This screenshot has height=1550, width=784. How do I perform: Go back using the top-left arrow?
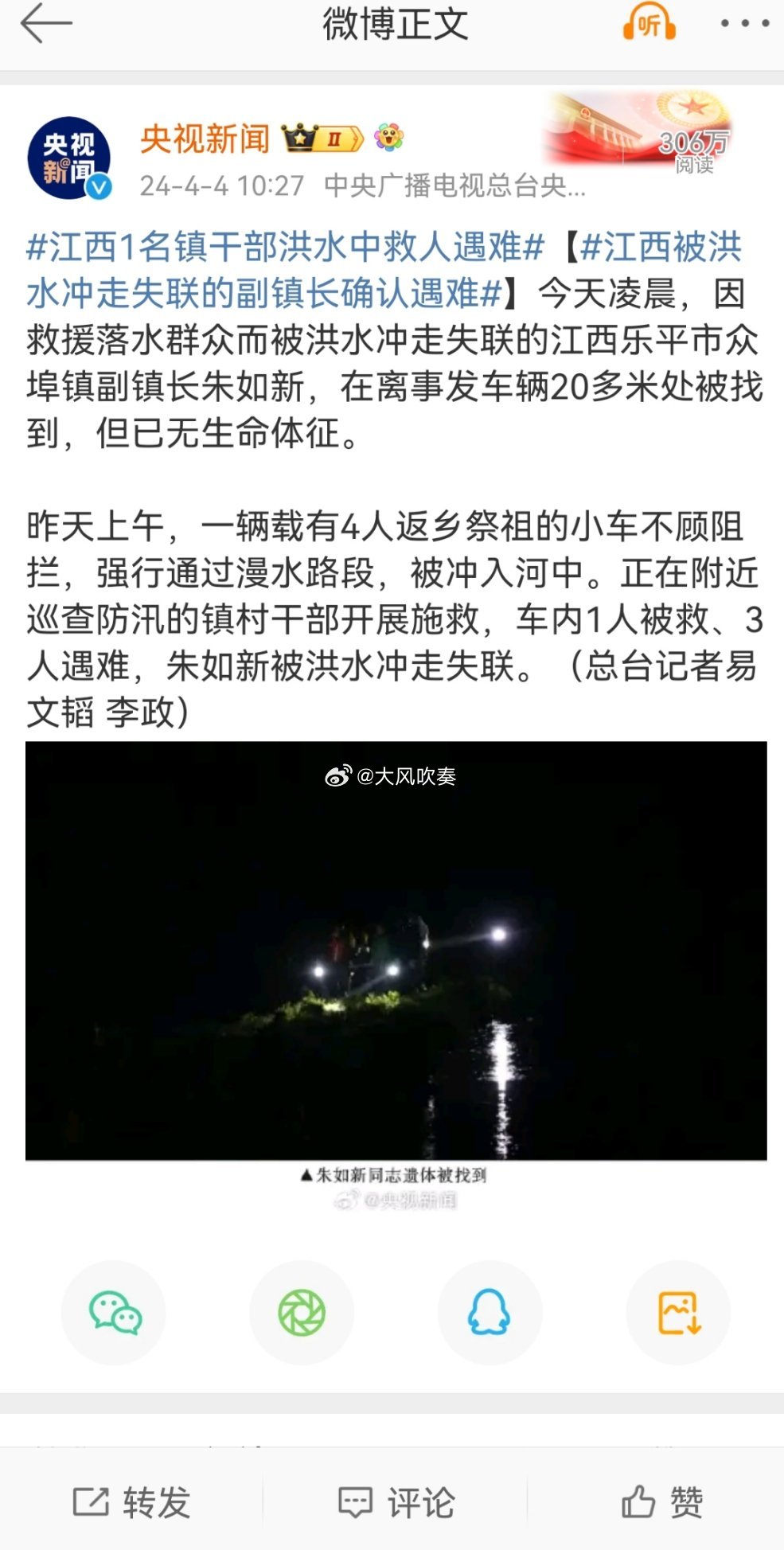coord(45,25)
